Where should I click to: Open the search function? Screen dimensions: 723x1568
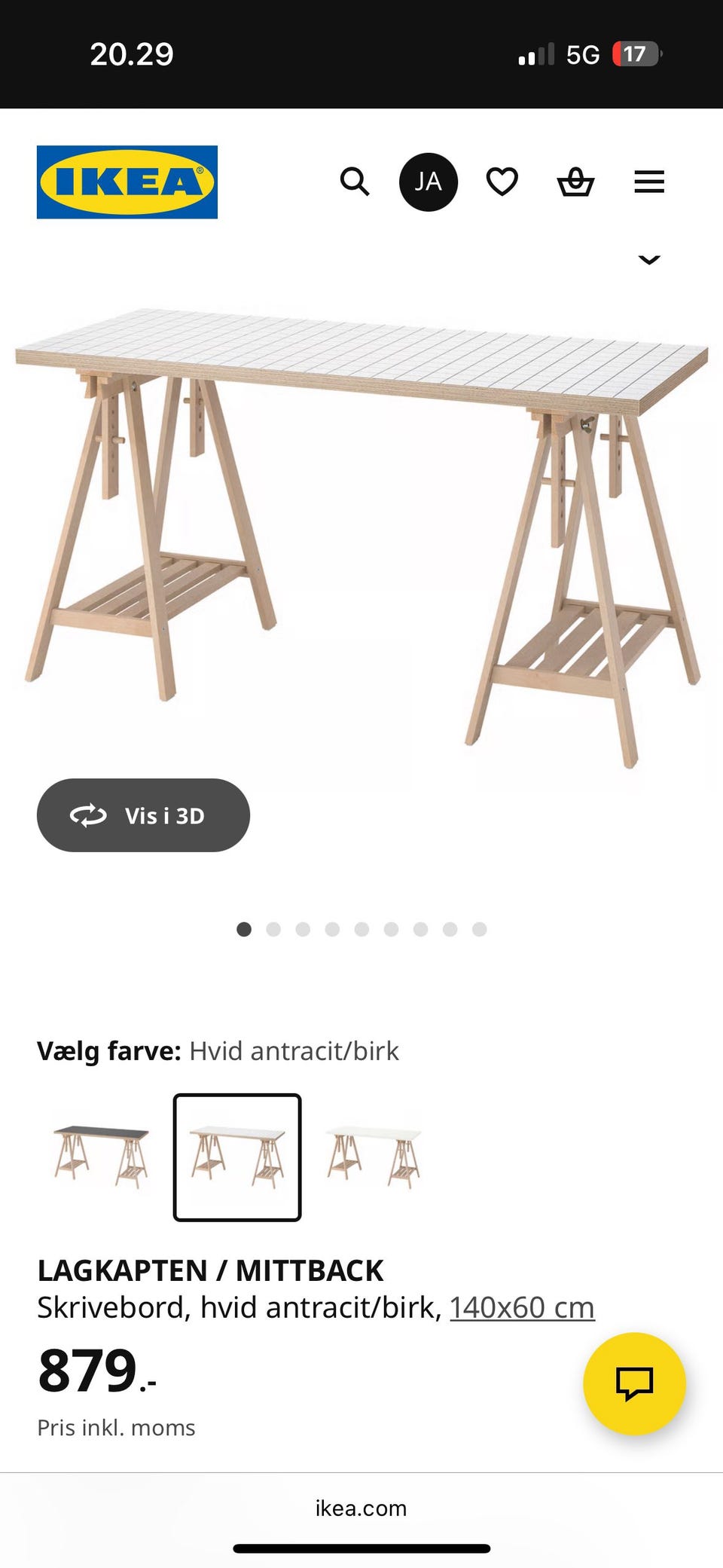point(354,182)
